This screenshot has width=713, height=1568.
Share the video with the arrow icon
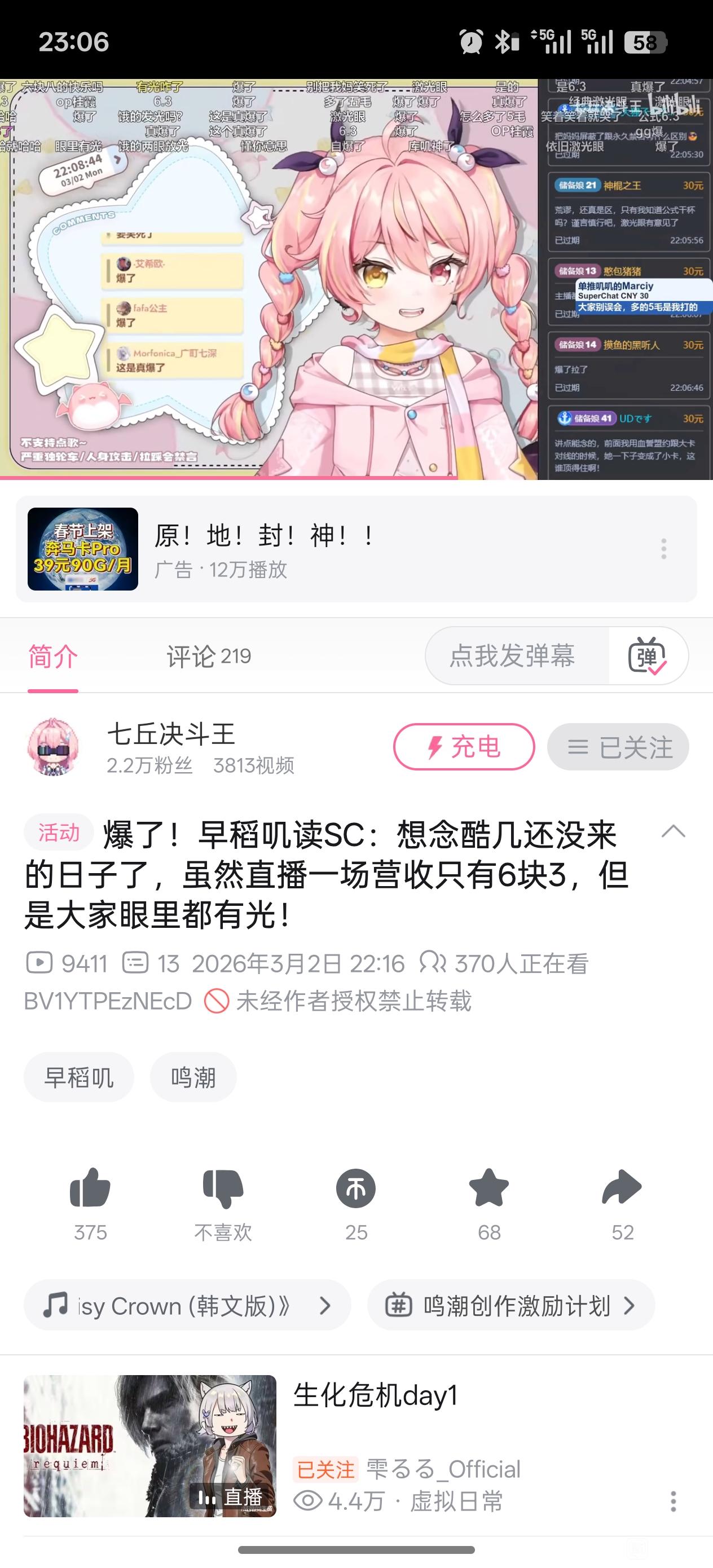622,1188
